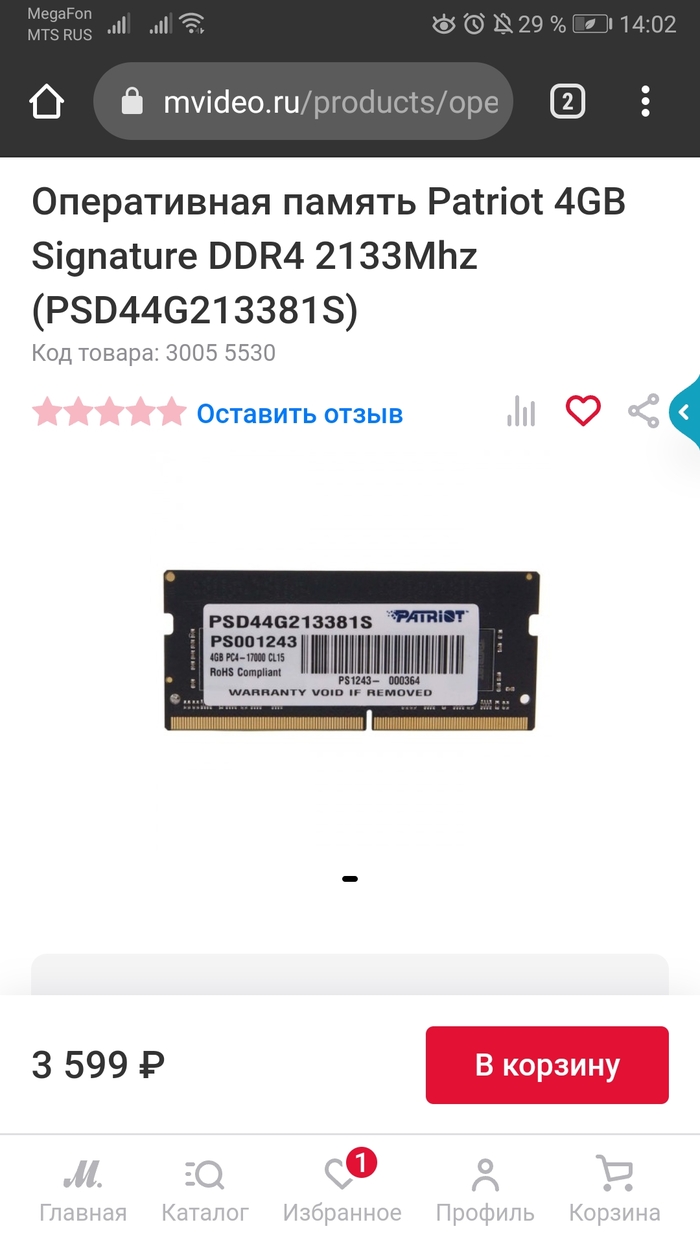Go to the Избранное tab
The width and height of the screenshot is (700, 1244).
tap(342, 1190)
